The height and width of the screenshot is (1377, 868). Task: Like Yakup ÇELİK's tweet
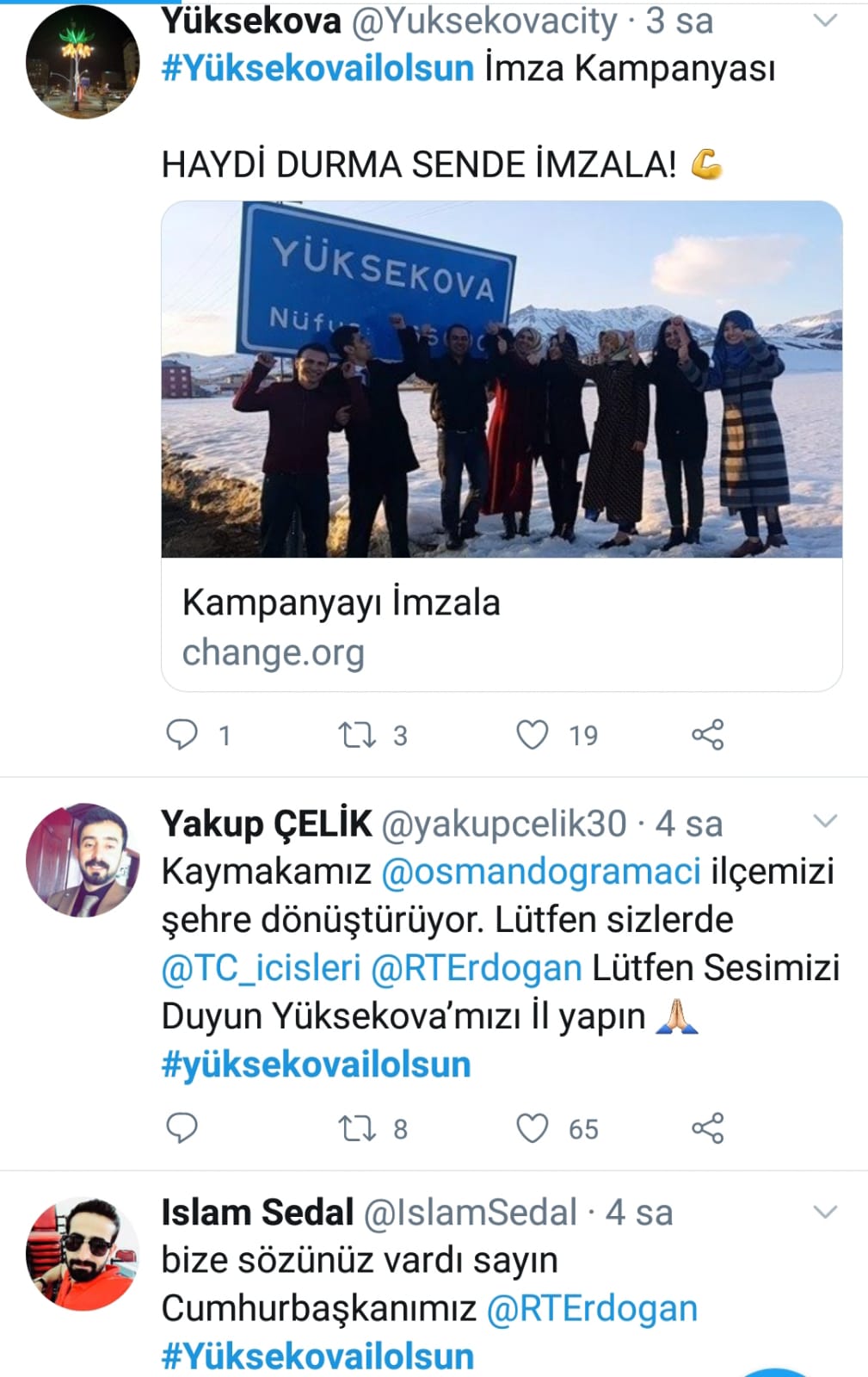[x=532, y=1128]
